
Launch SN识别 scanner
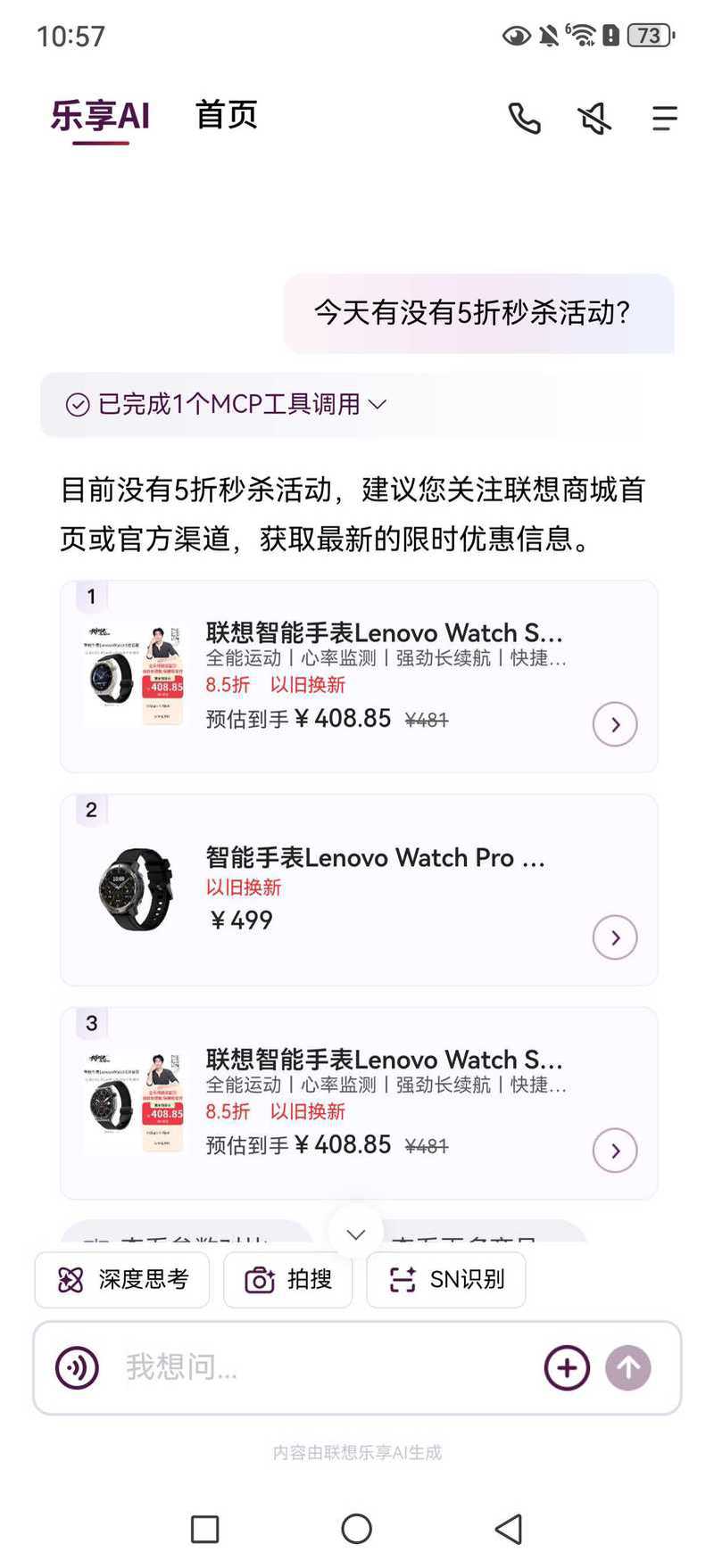coord(445,1280)
